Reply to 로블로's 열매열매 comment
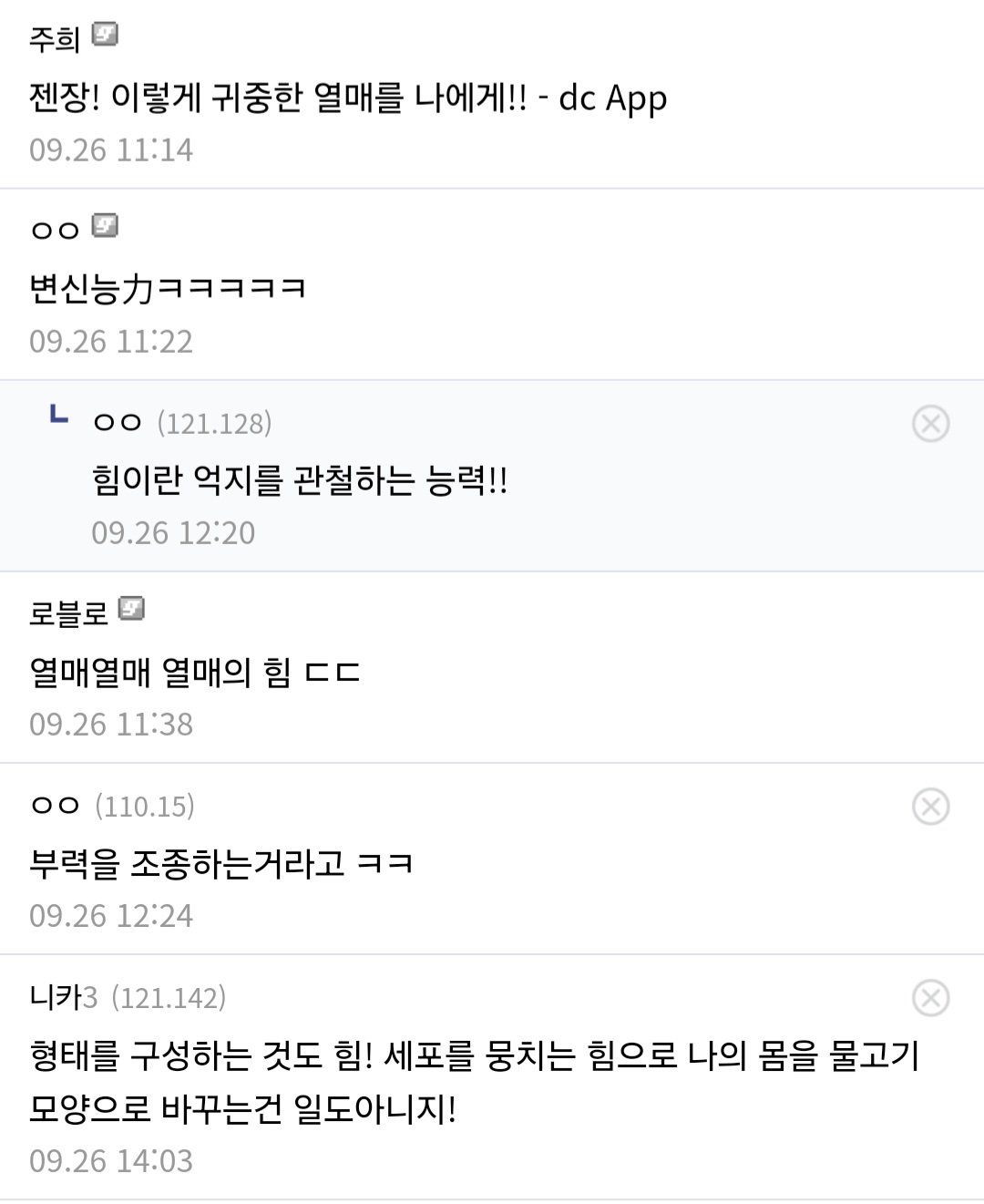Viewport: 984px width, 1204px height. click(x=194, y=673)
